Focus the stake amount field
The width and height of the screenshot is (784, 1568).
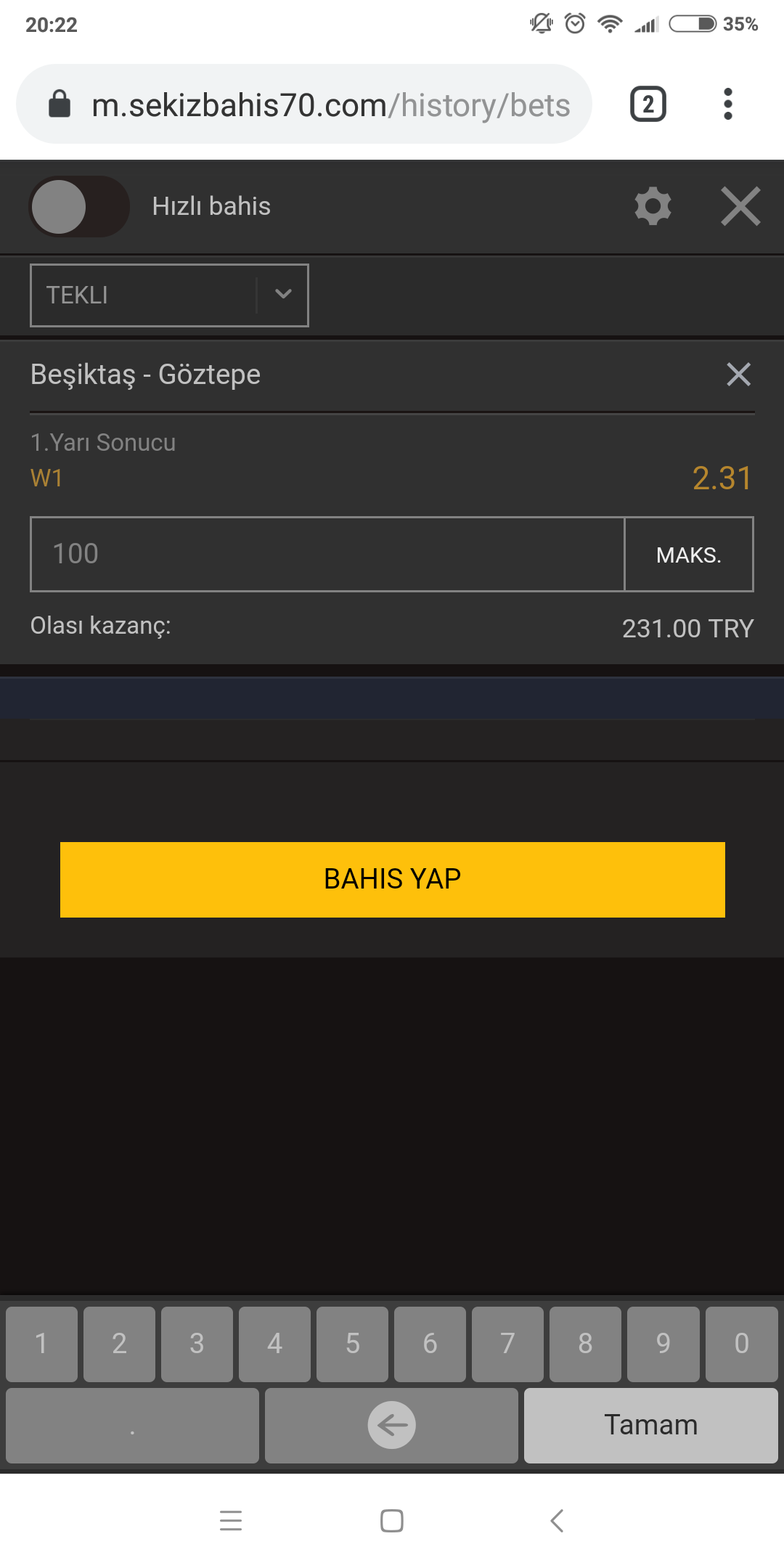tap(327, 554)
